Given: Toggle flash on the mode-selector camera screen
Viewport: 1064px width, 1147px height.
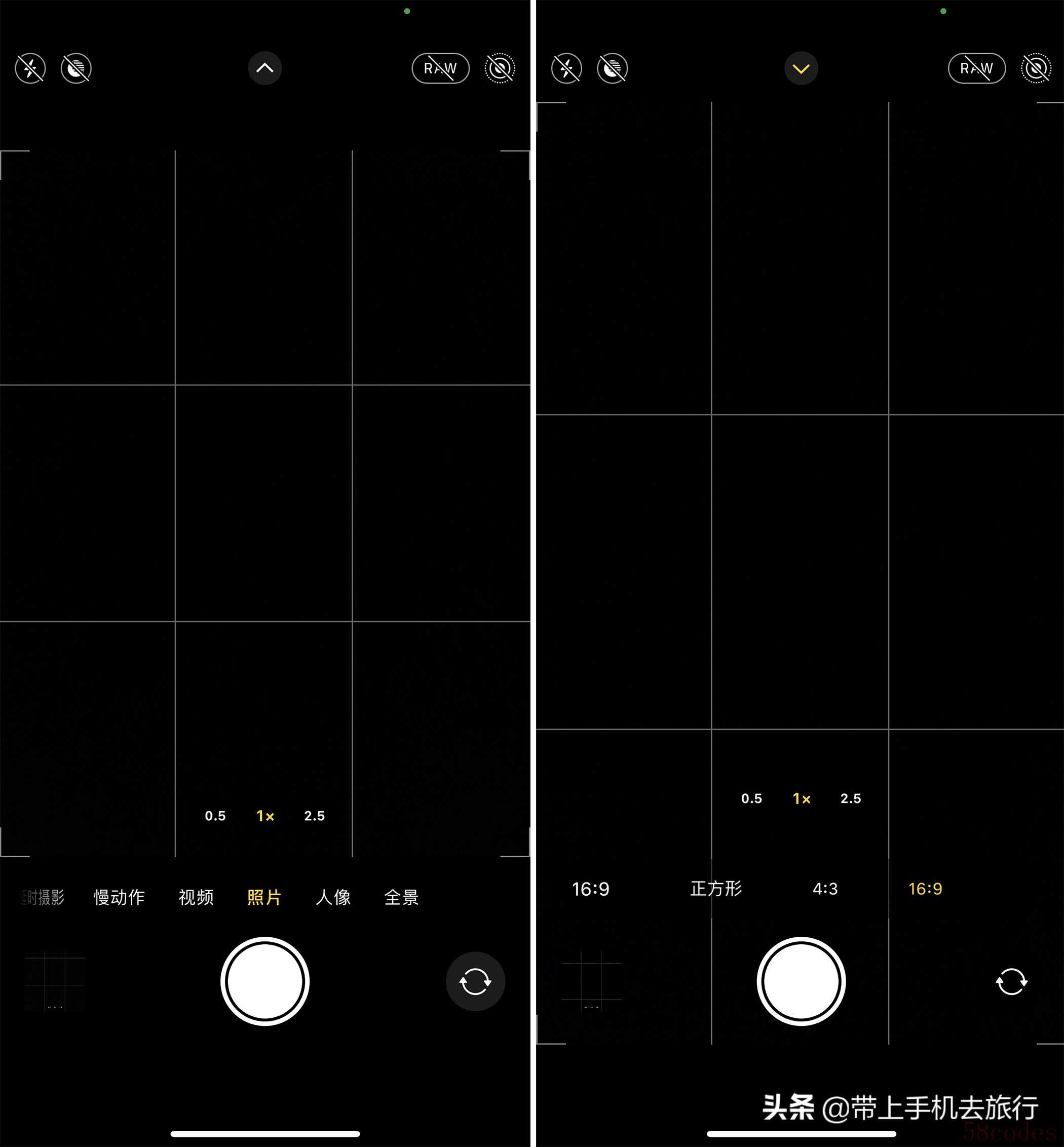Looking at the screenshot, I should (x=30, y=68).
